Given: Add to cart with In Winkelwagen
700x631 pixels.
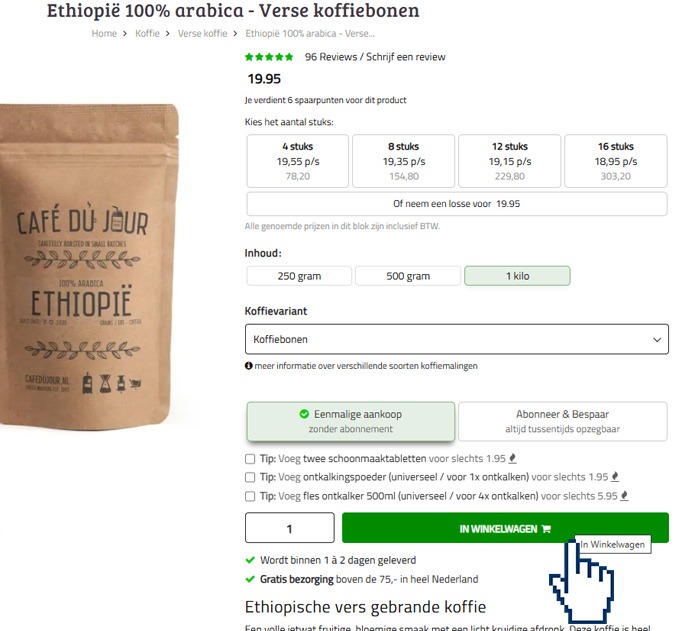Looking at the screenshot, I should pos(504,528).
